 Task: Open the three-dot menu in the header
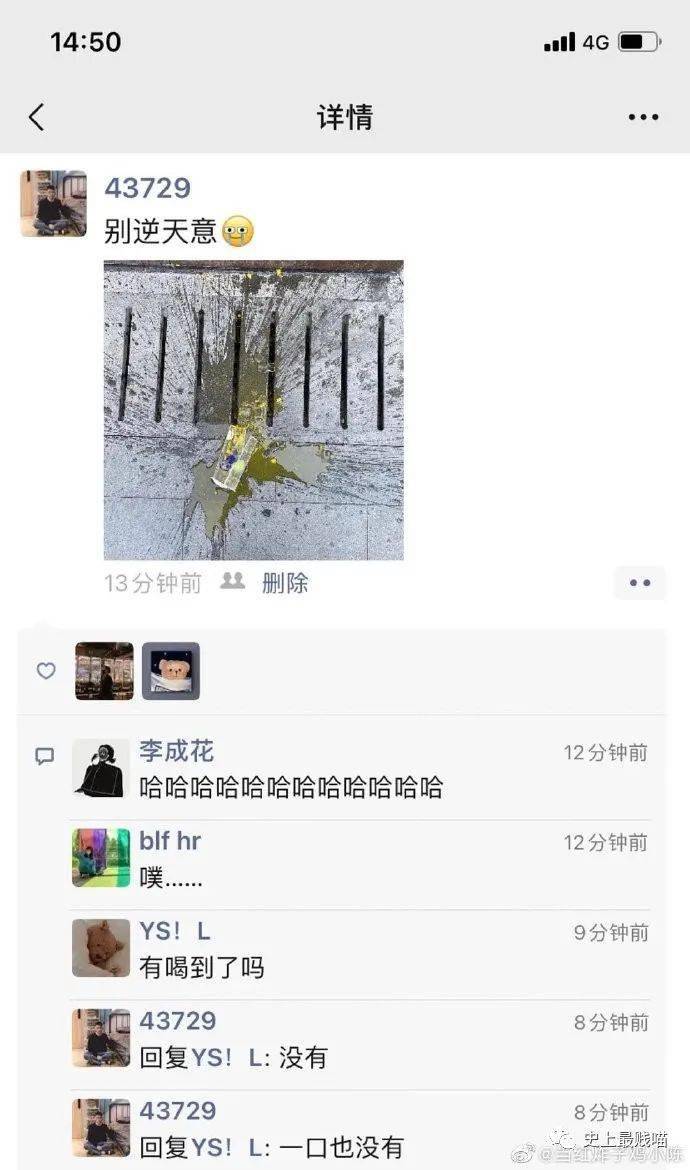tap(643, 117)
